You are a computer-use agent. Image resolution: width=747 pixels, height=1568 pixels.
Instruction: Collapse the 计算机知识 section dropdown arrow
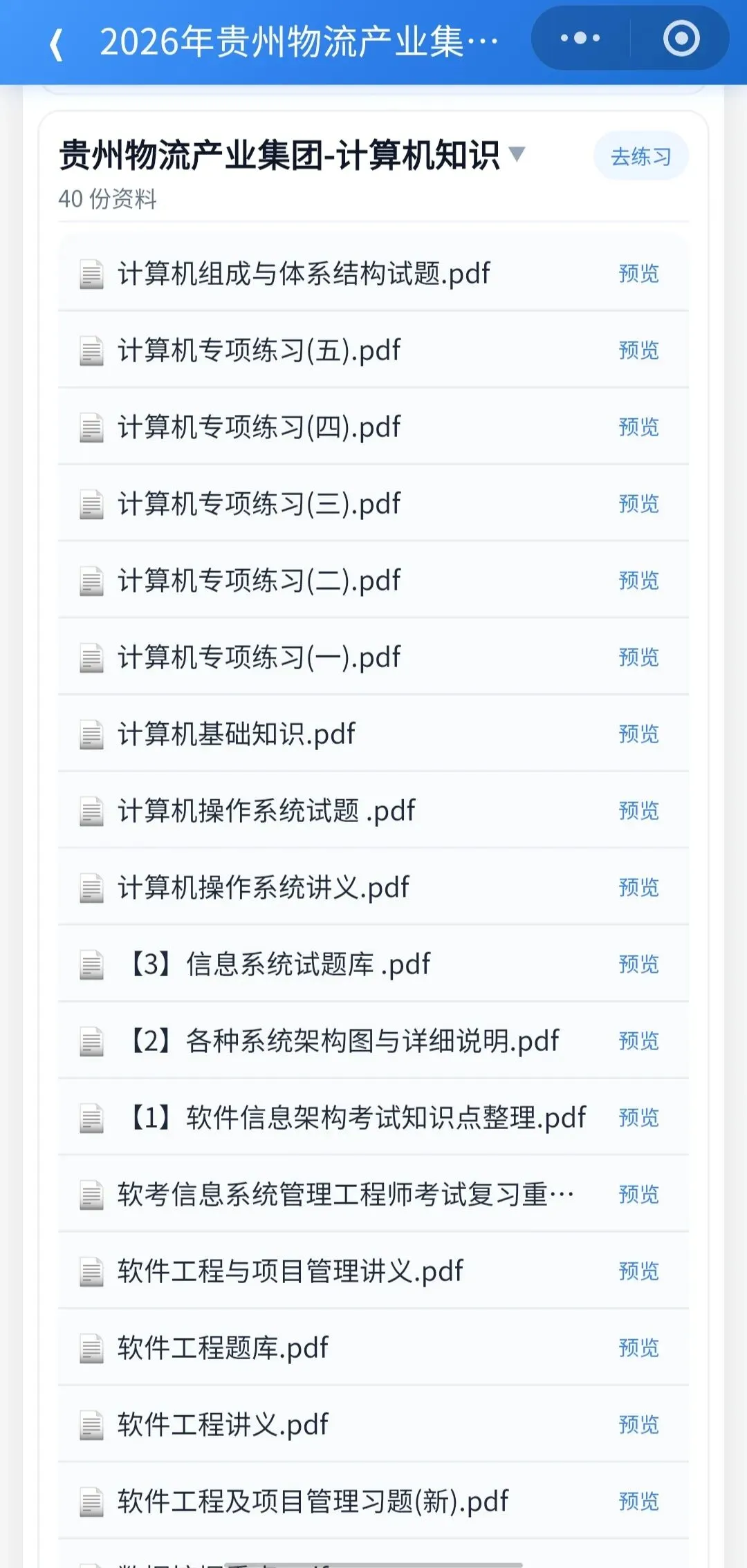pyautogui.click(x=516, y=153)
